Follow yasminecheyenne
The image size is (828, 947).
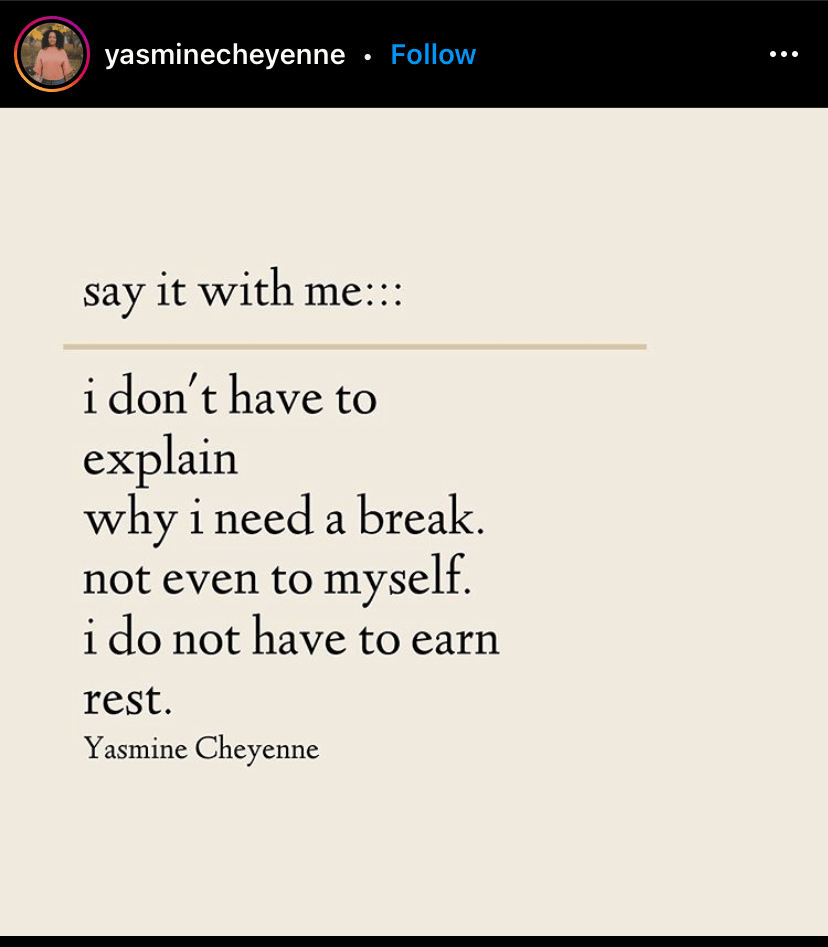433,55
